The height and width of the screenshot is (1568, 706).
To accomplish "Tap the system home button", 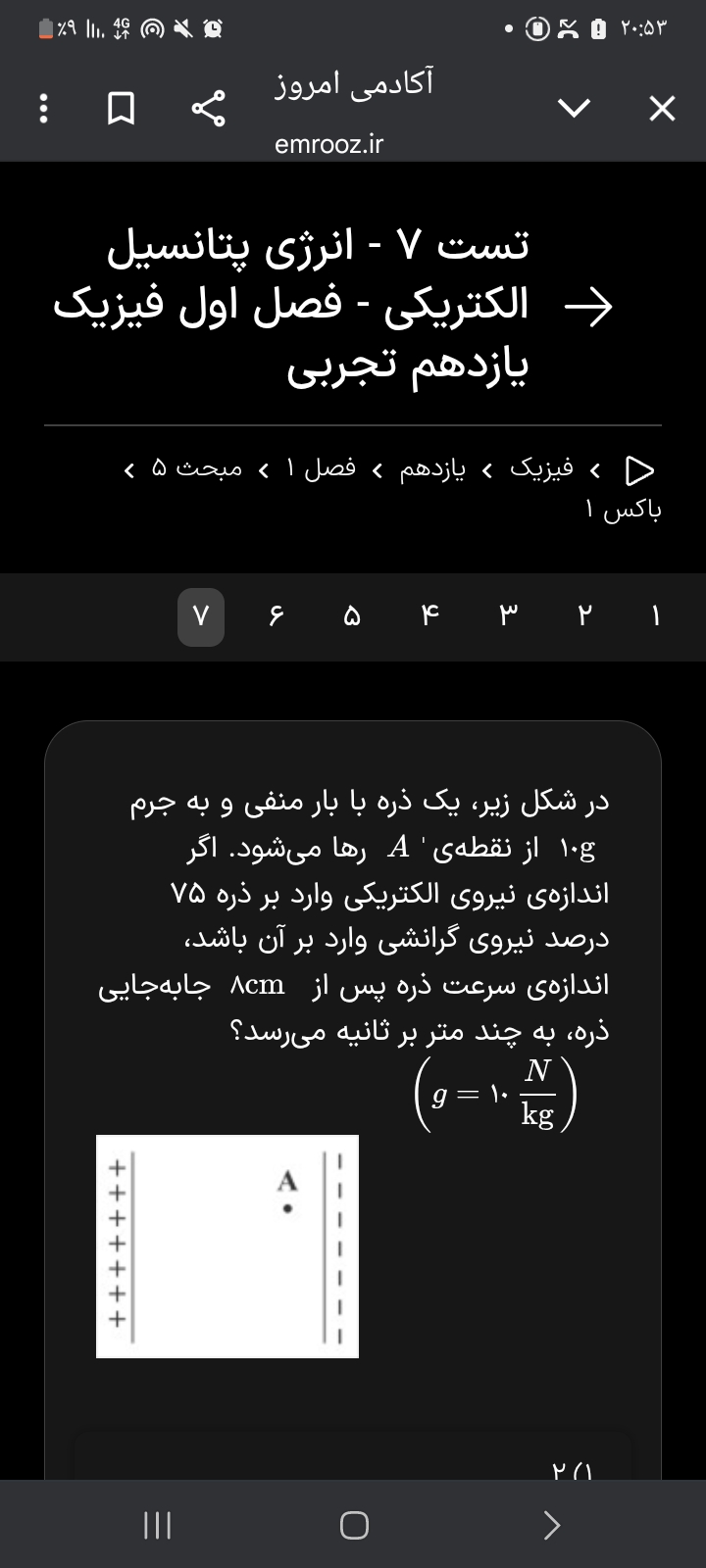I will (x=354, y=1525).
